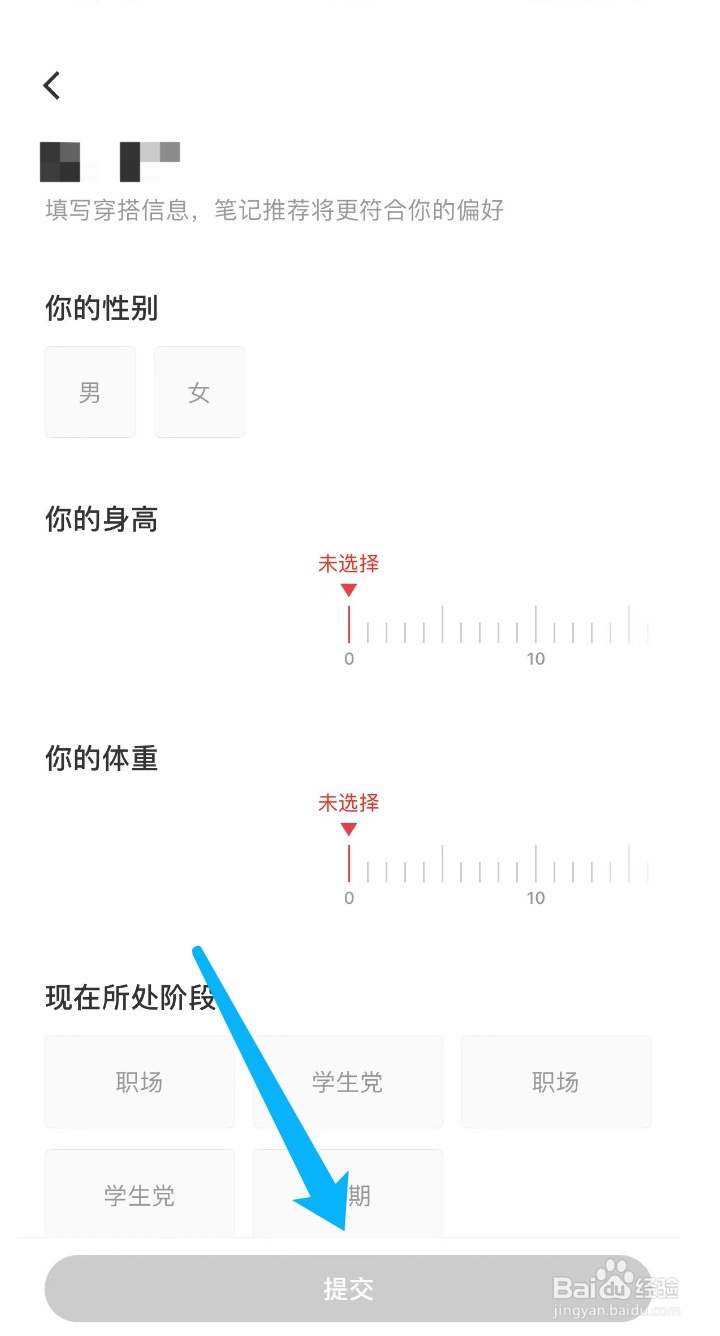Tap the back arrow at top left

[51, 85]
